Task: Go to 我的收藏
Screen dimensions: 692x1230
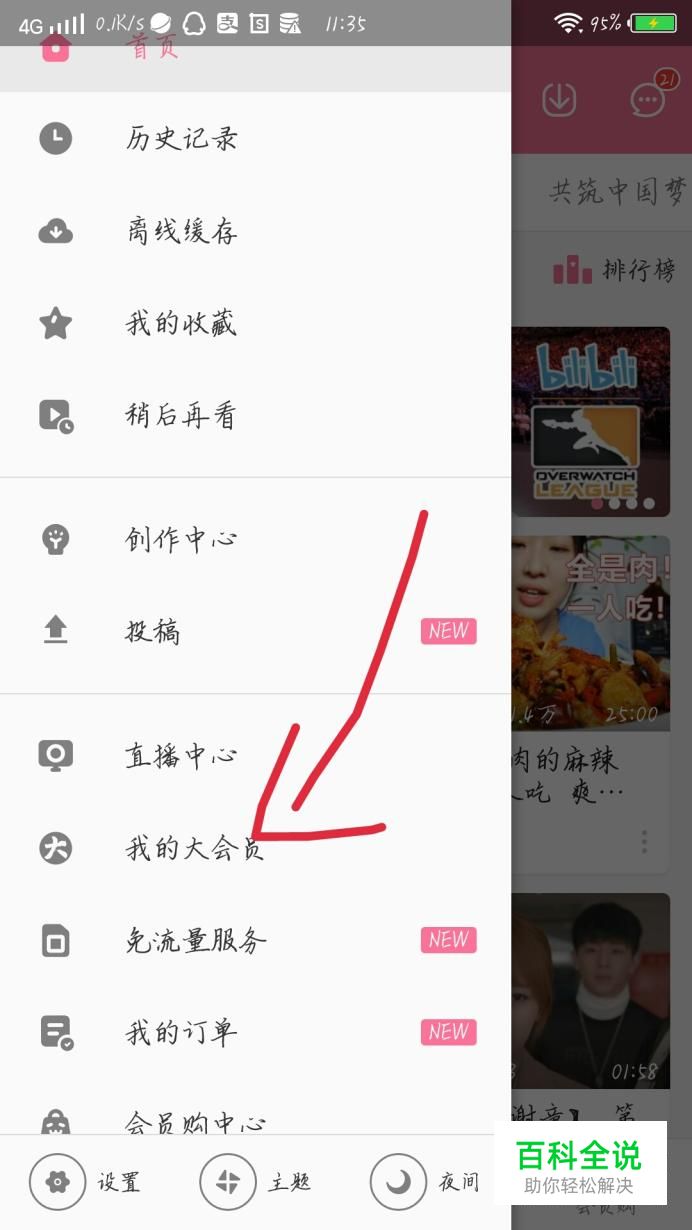Action: pos(255,323)
